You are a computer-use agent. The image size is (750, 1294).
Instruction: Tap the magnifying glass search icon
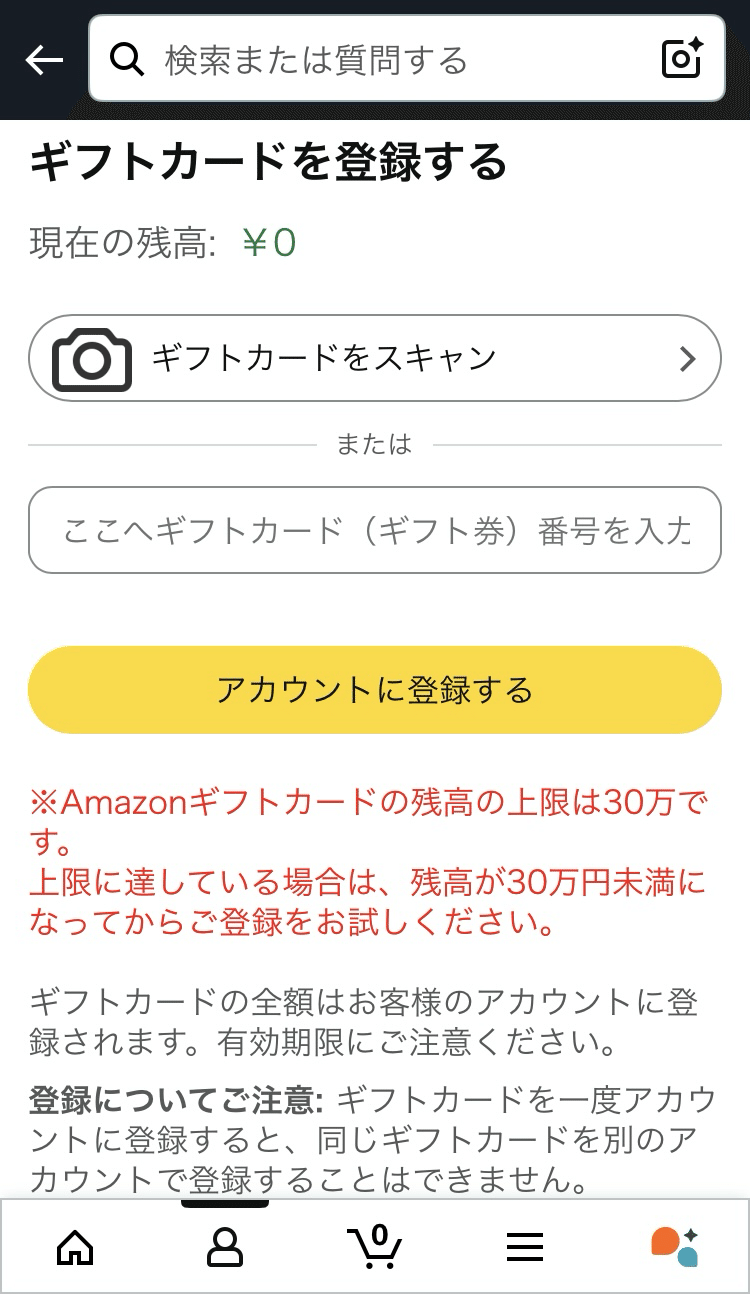[125, 60]
